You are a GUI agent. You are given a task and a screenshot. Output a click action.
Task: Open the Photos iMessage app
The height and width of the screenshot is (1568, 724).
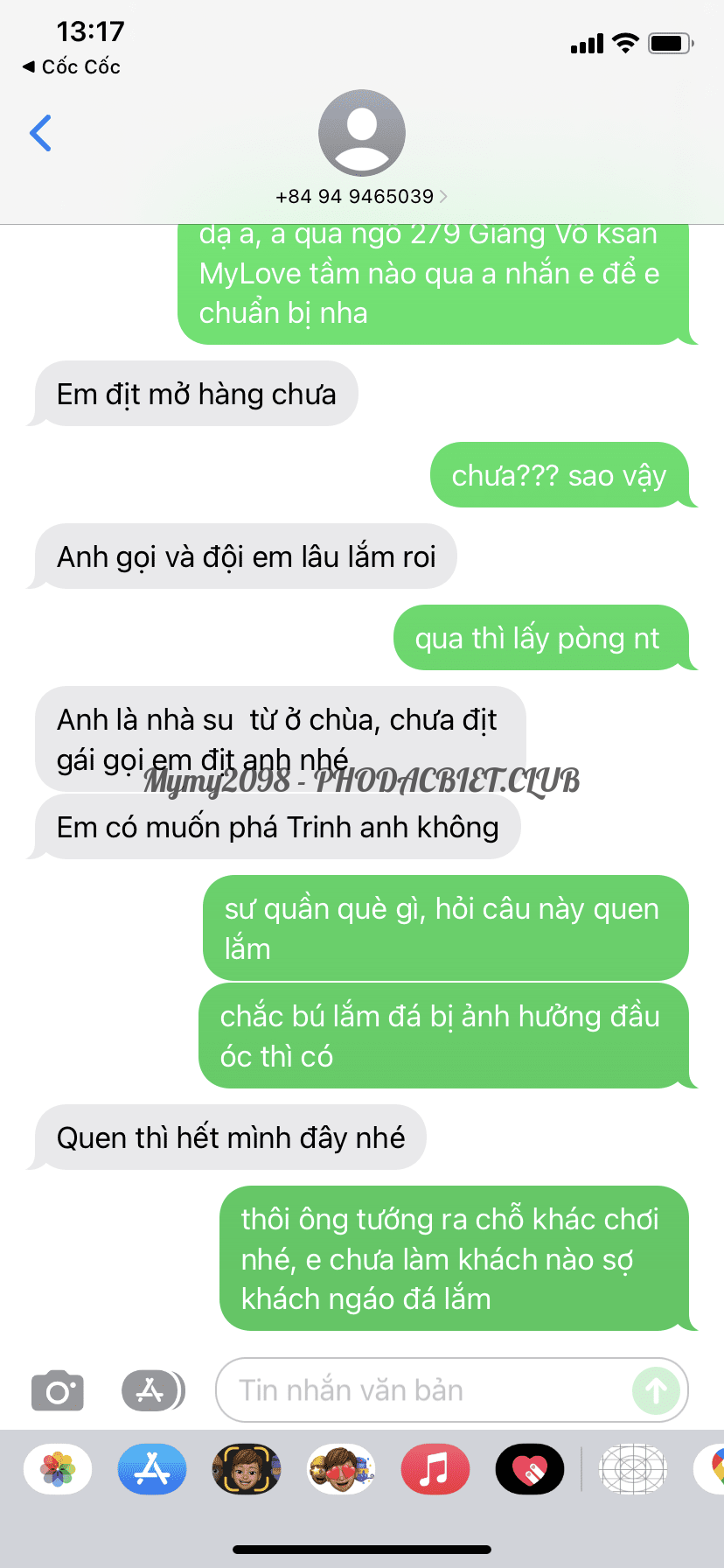[58, 1469]
